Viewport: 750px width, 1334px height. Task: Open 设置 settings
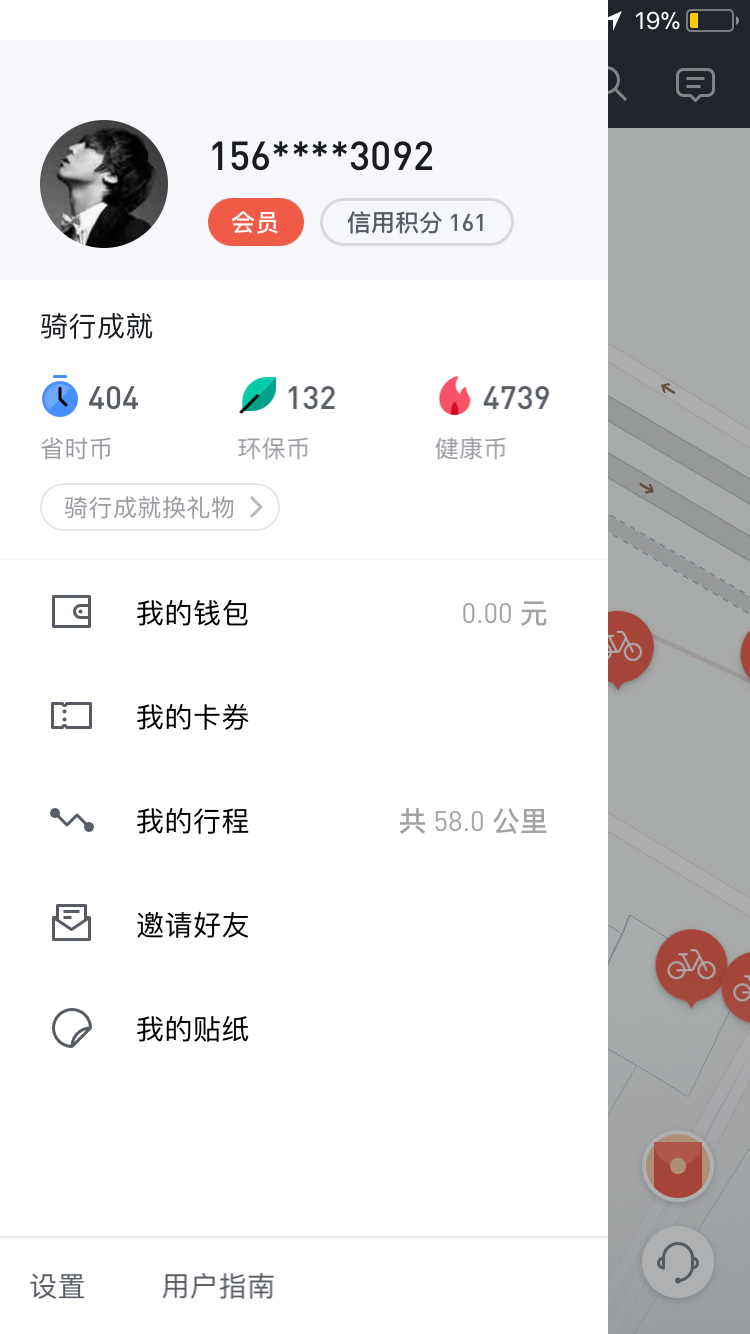(58, 1286)
